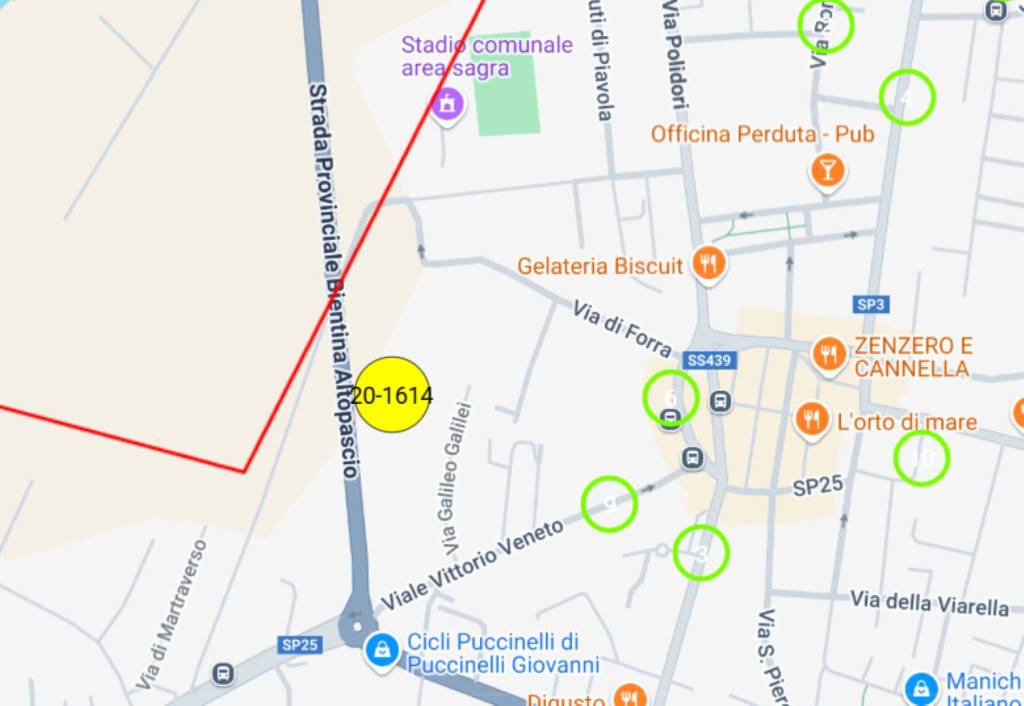
Task: Select the green circle marker numbered 10
Action: point(921,458)
